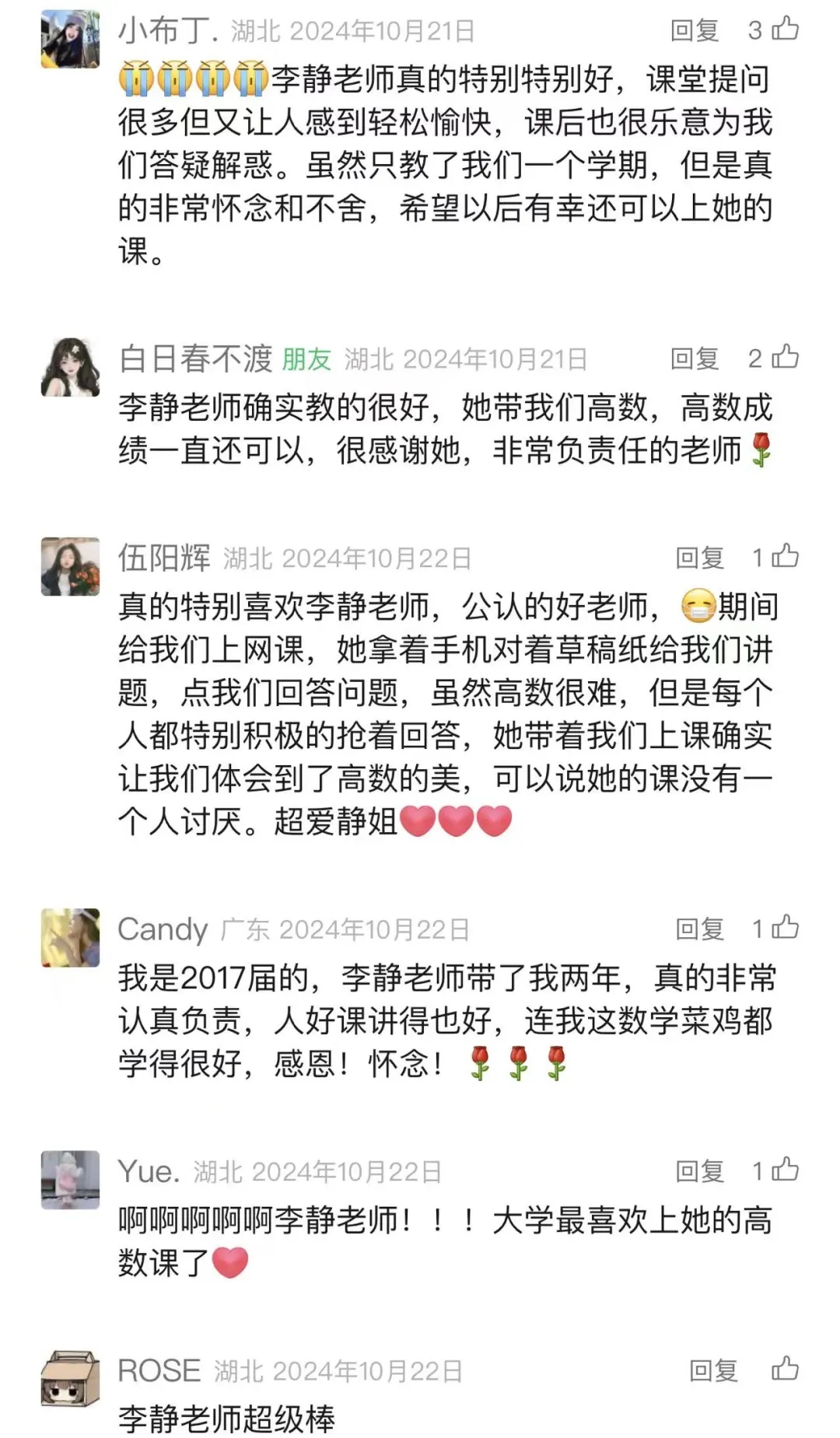Like 伍阳辉's comment
The image size is (840, 1438).
tap(785, 556)
